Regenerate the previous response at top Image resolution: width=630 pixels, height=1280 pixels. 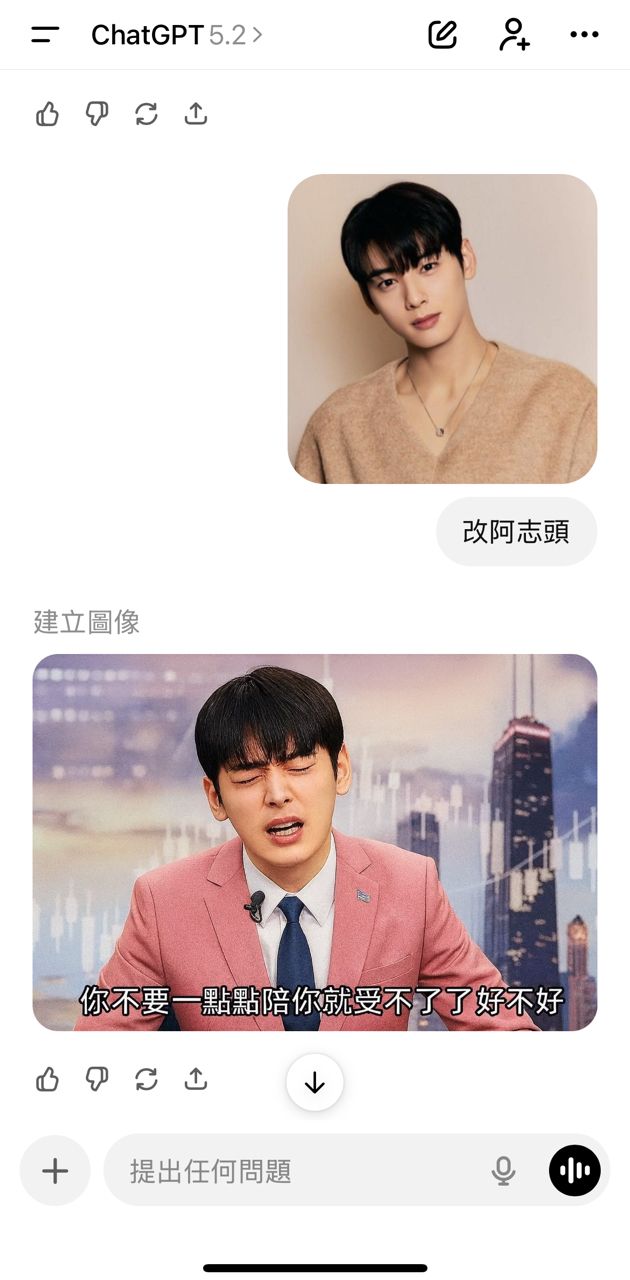coord(146,114)
